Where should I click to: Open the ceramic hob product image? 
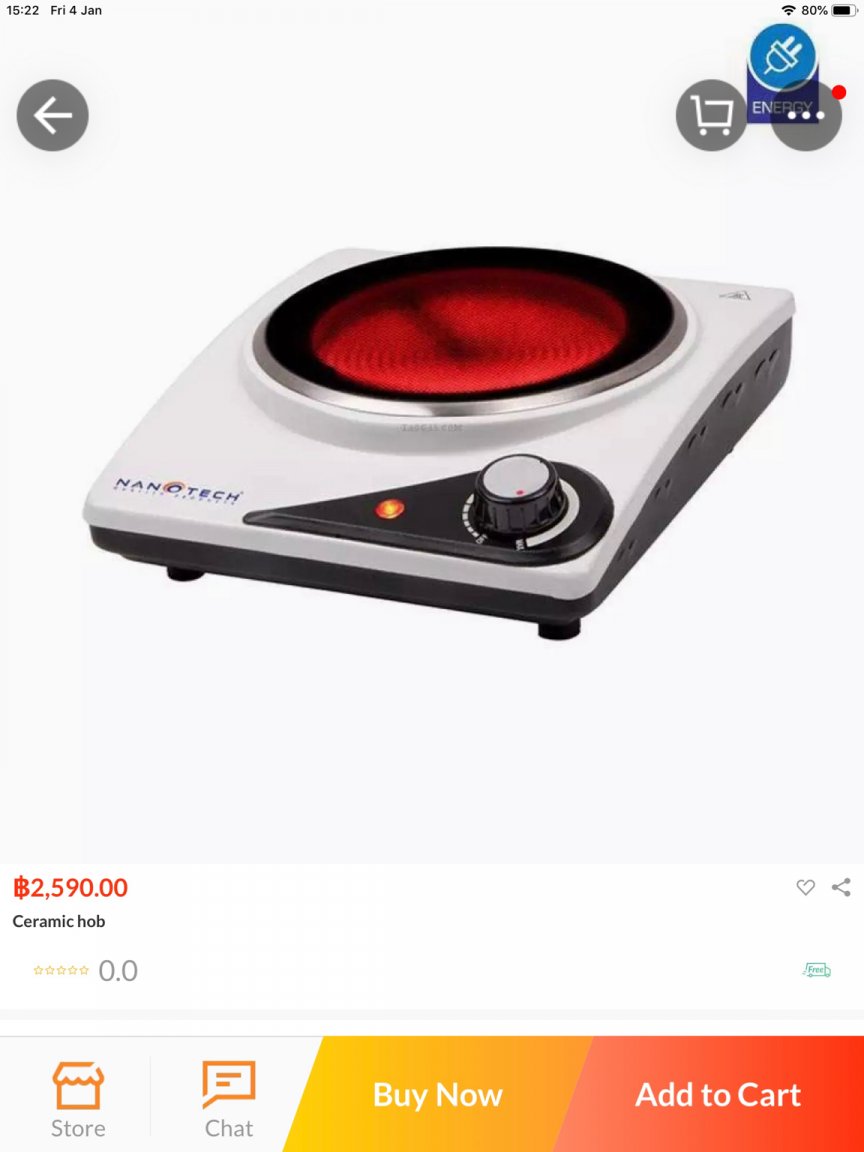[x=440, y=440]
